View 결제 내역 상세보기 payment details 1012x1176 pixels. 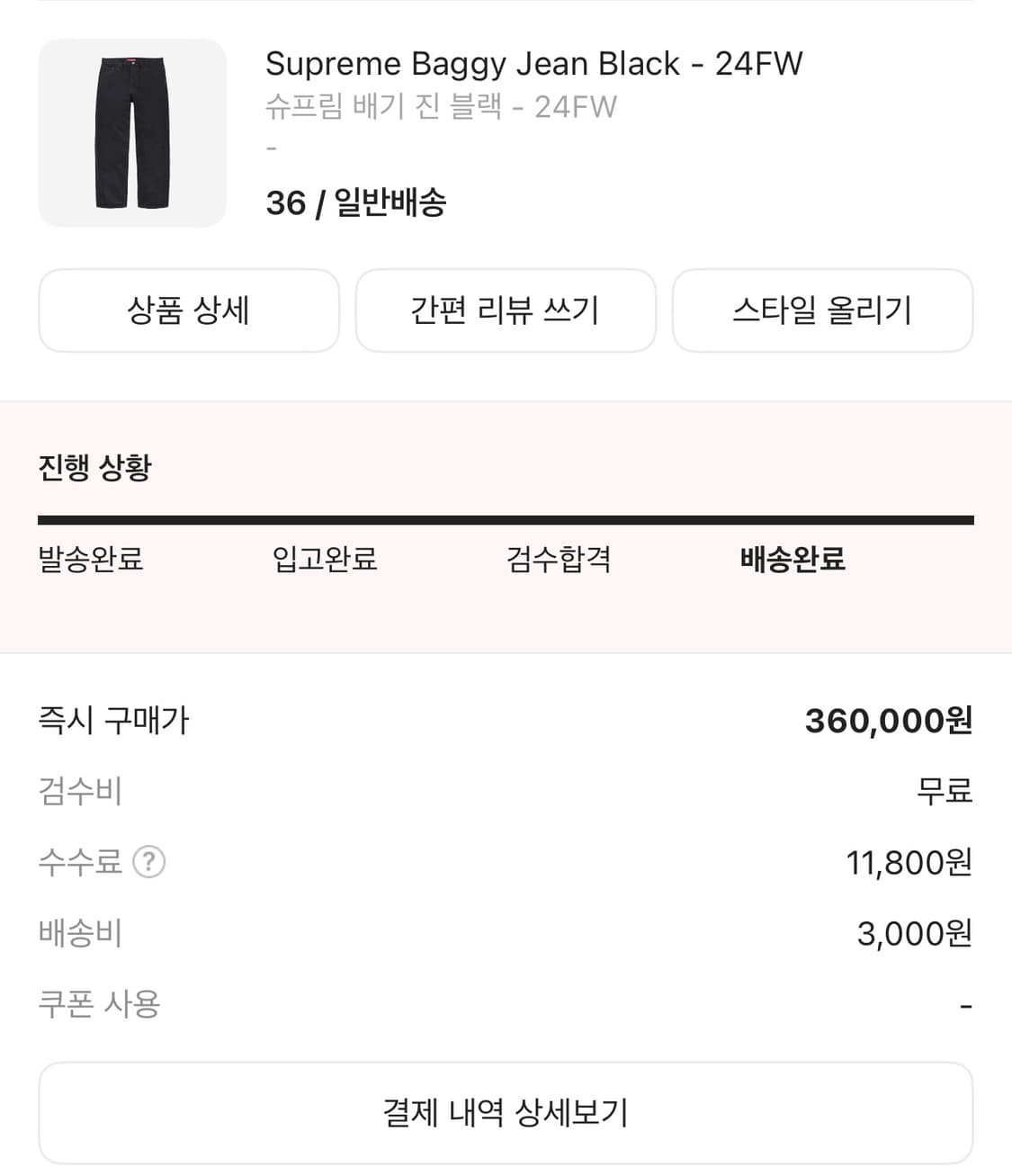point(506,1113)
